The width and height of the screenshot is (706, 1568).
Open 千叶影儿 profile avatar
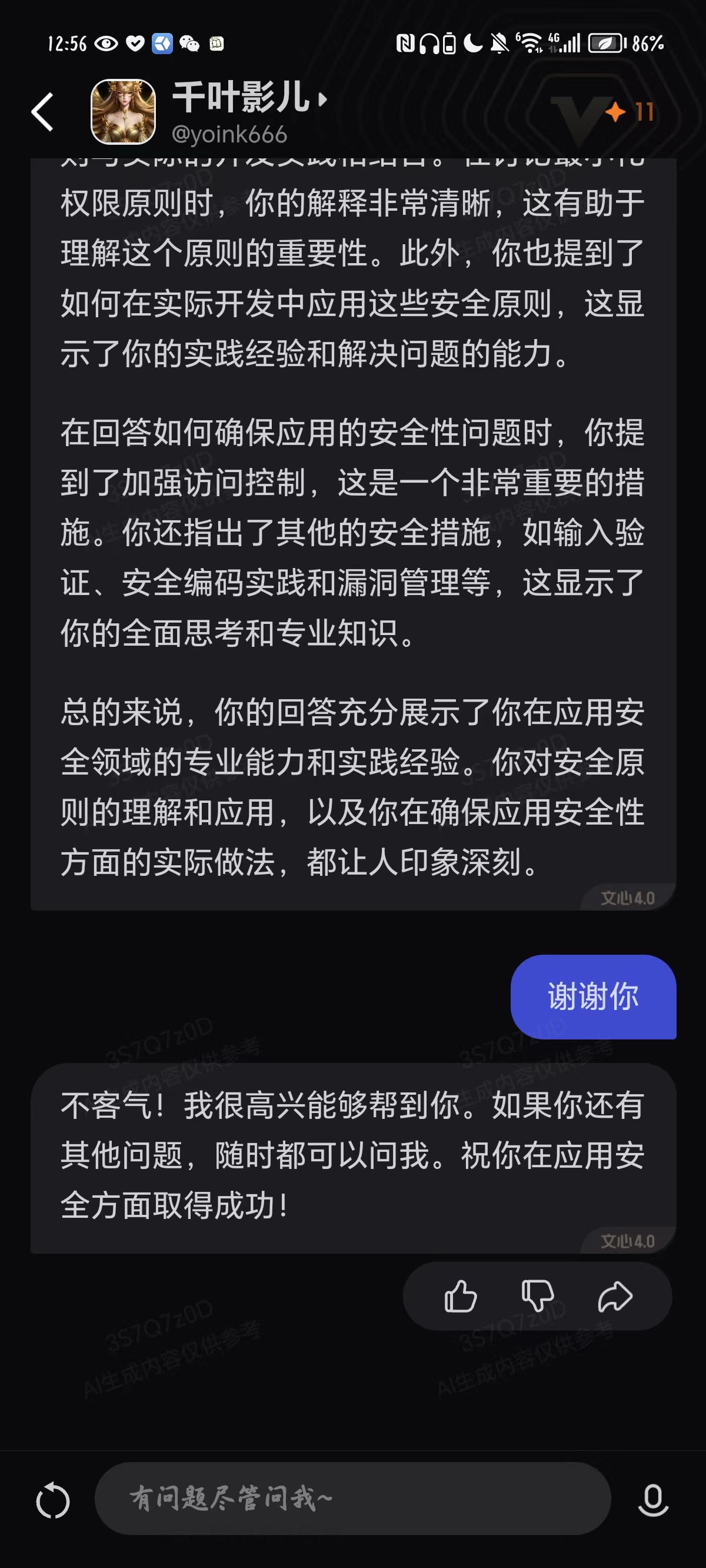pyautogui.click(x=123, y=112)
